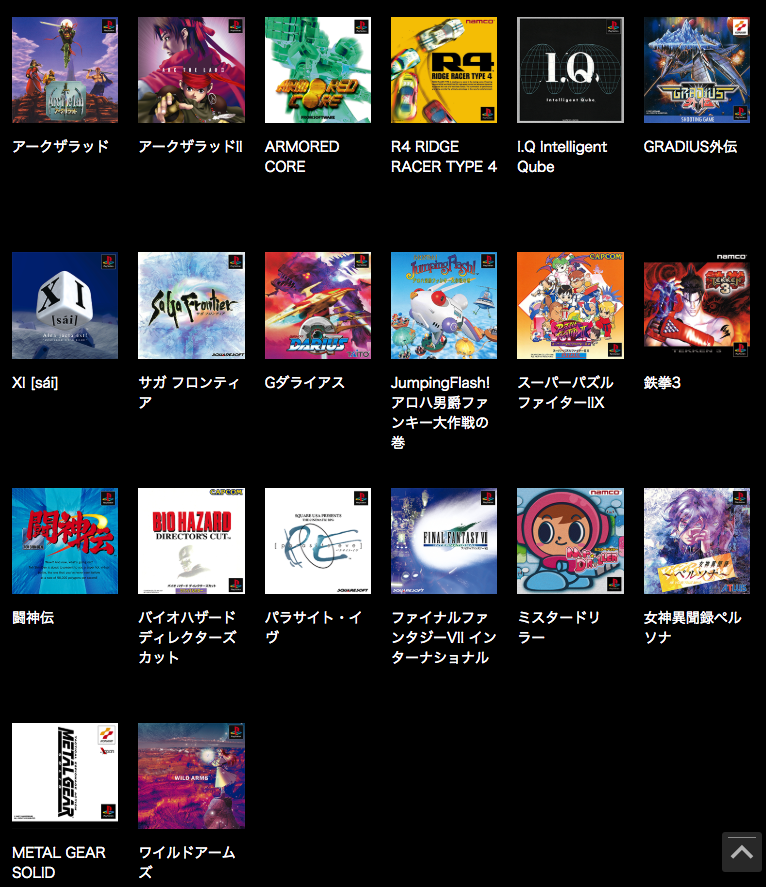This screenshot has height=887, width=766.
Task: Open the アークザラッドII game tile
Action: click(x=191, y=70)
